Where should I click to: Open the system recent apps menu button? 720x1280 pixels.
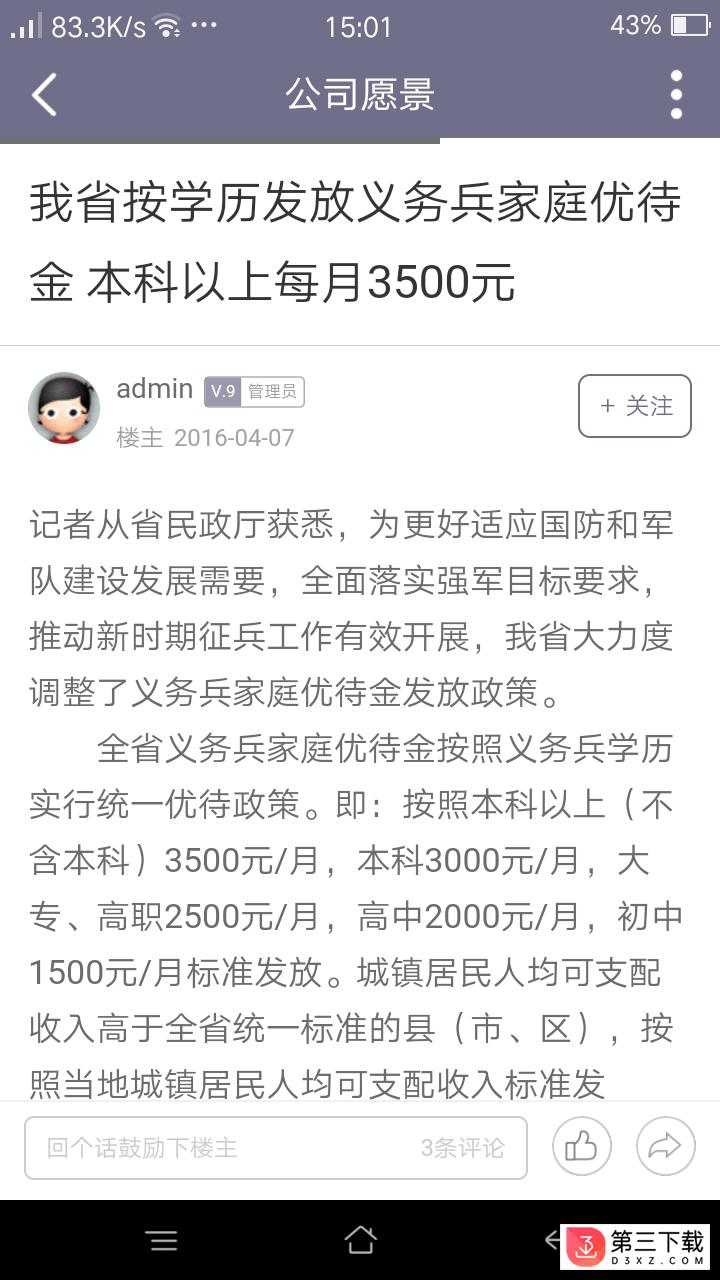click(162, 1241)
